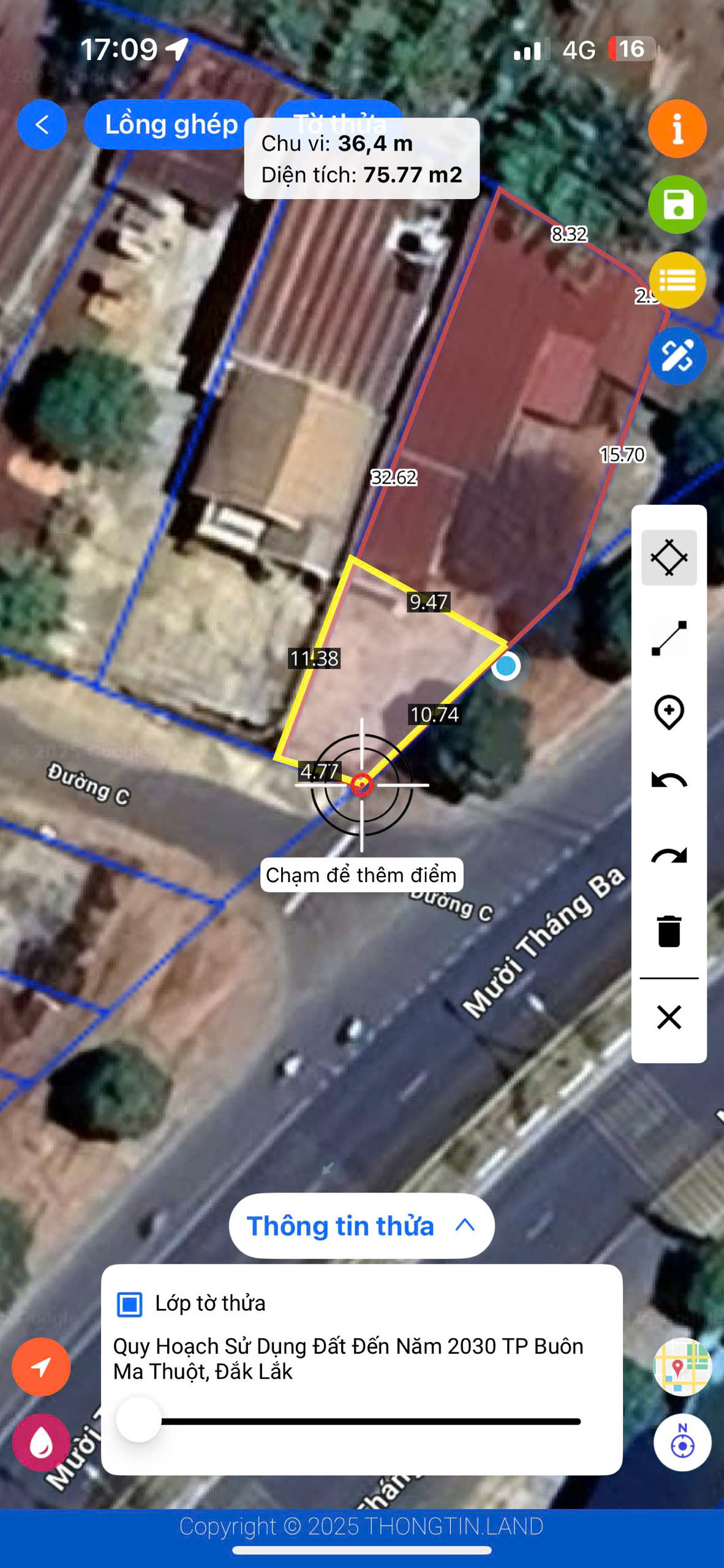Screen dimensions: 724x1568
Task: Toggle the Lớp tờ thửa layer checkbox
Action: 130,1305
